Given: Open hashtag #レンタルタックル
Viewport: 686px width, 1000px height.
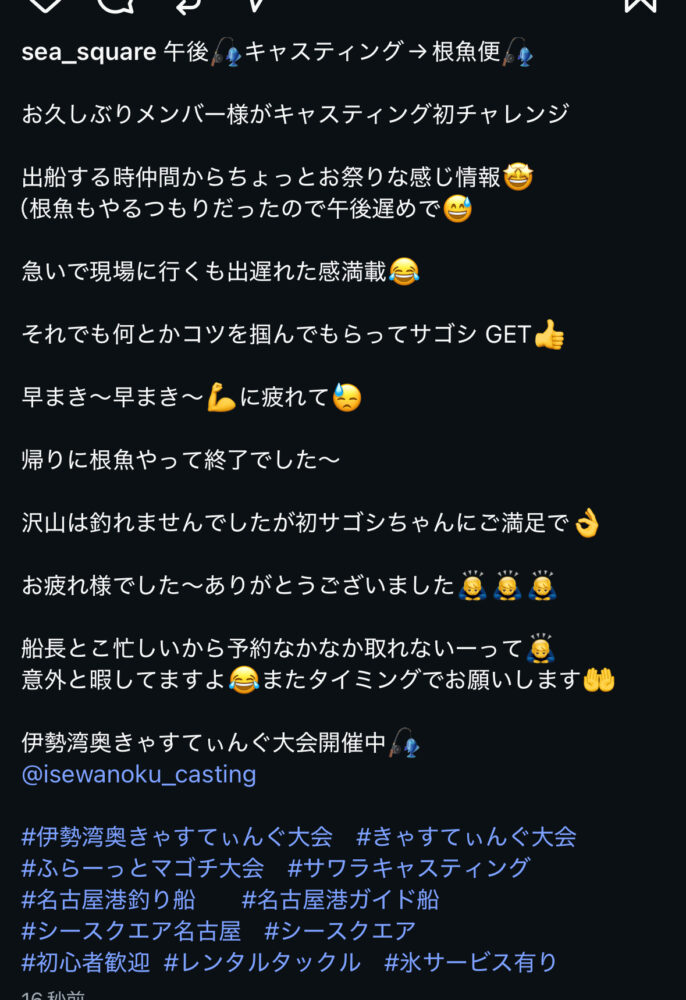Looking at the screenshot, I should [x=262, y=963].
